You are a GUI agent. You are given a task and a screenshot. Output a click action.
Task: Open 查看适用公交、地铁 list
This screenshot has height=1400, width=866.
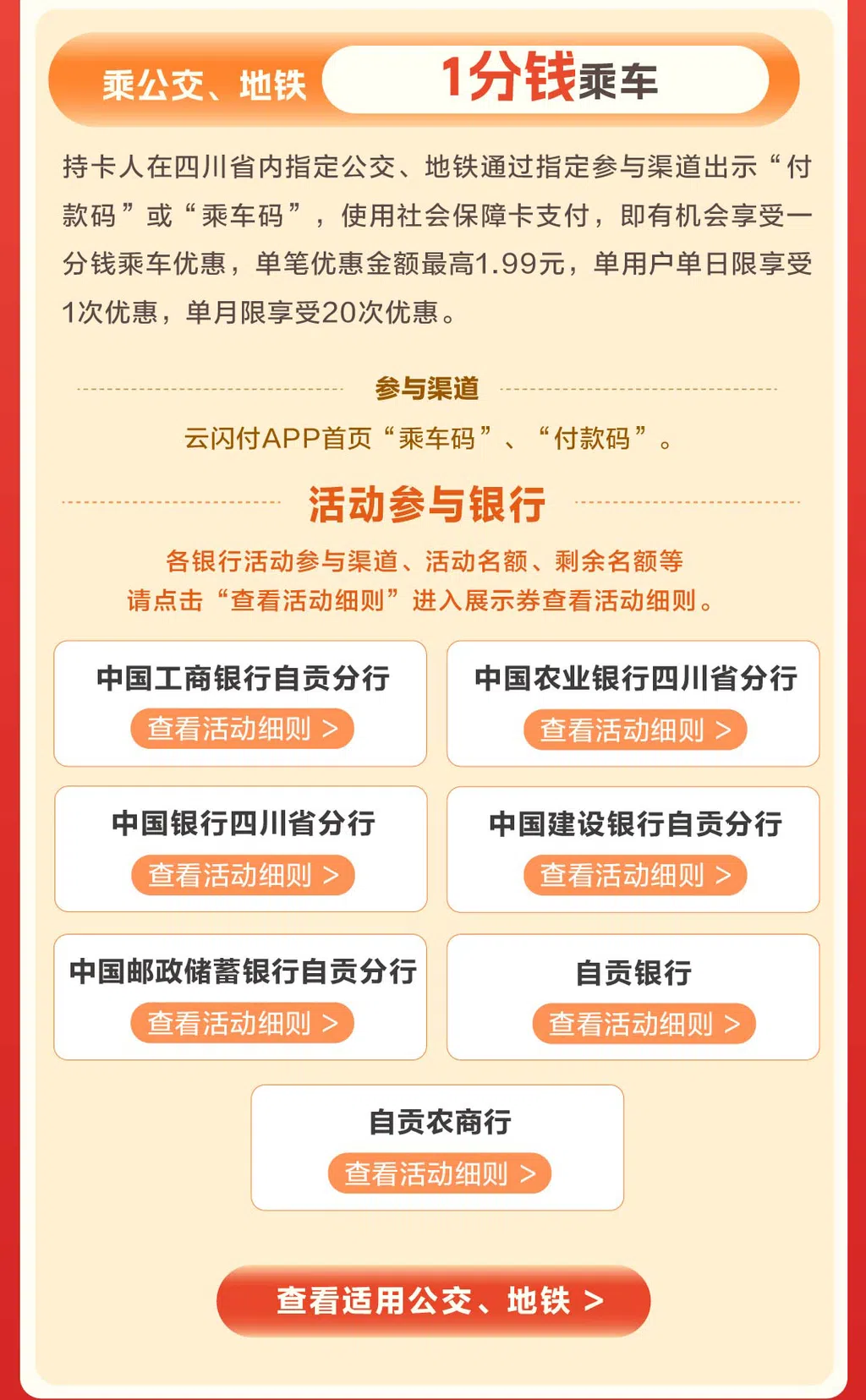click(433, 1300)
